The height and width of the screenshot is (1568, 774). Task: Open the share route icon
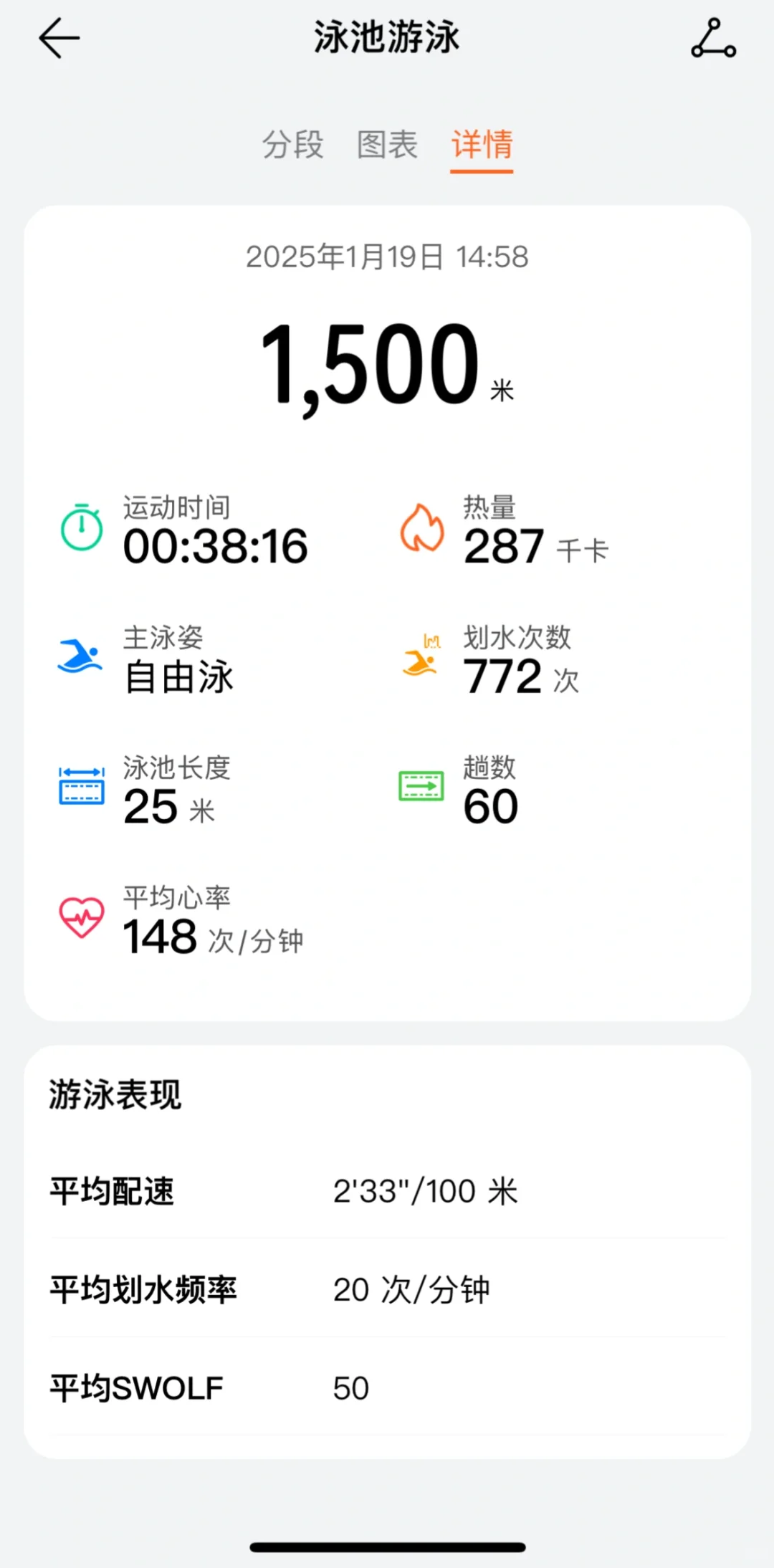tap(713, 38)
